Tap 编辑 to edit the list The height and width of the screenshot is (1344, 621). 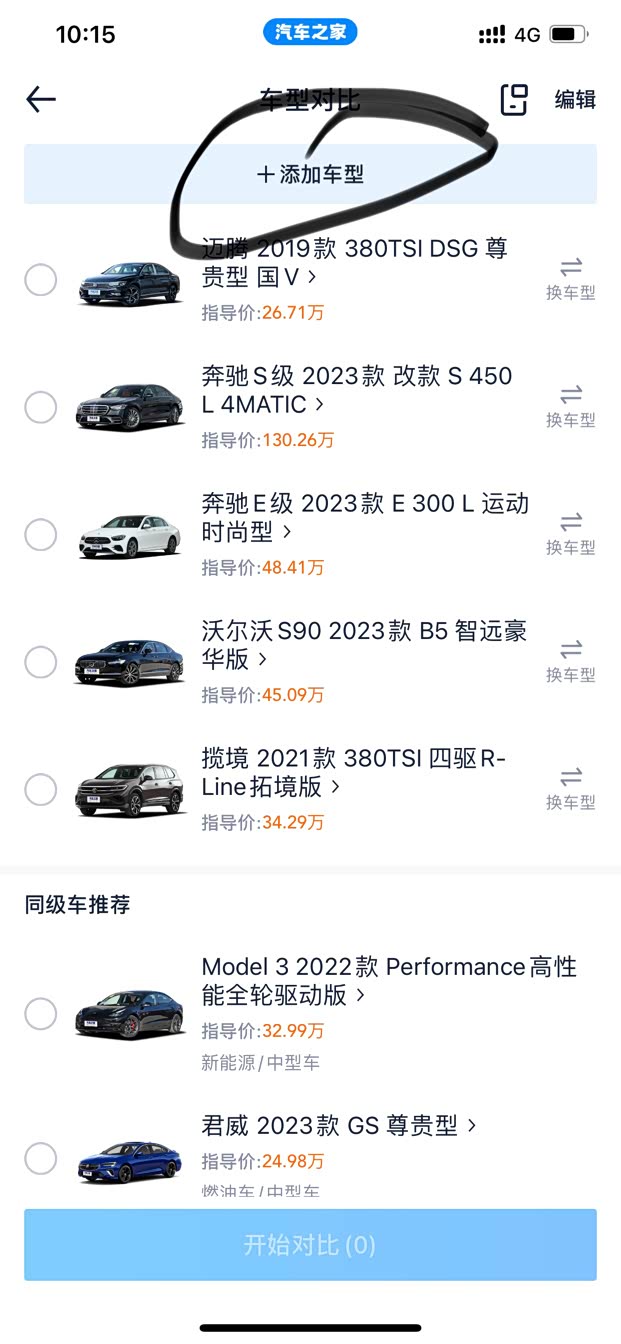click(575, 99)
